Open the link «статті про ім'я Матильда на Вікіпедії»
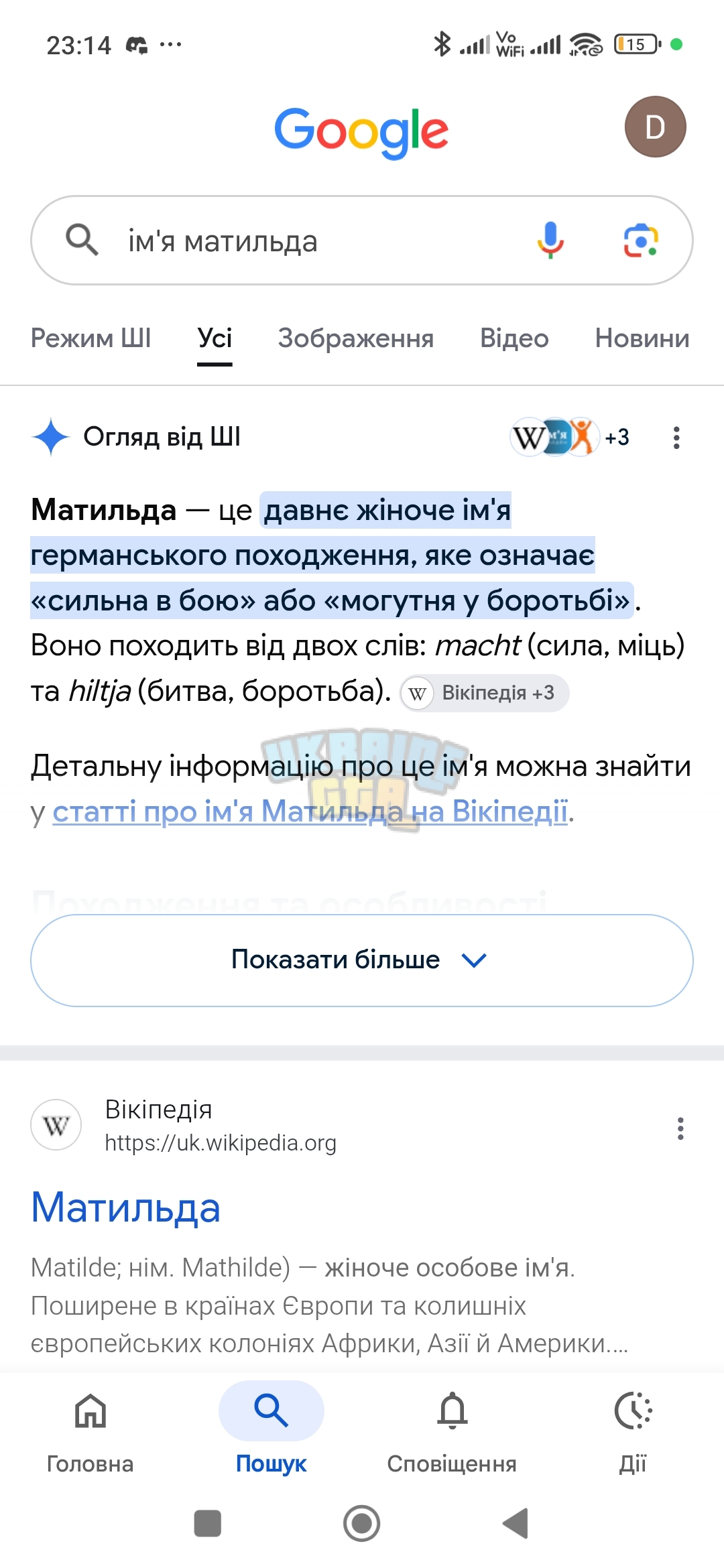Screen dimensions: 724x1568 coord(310,811)
